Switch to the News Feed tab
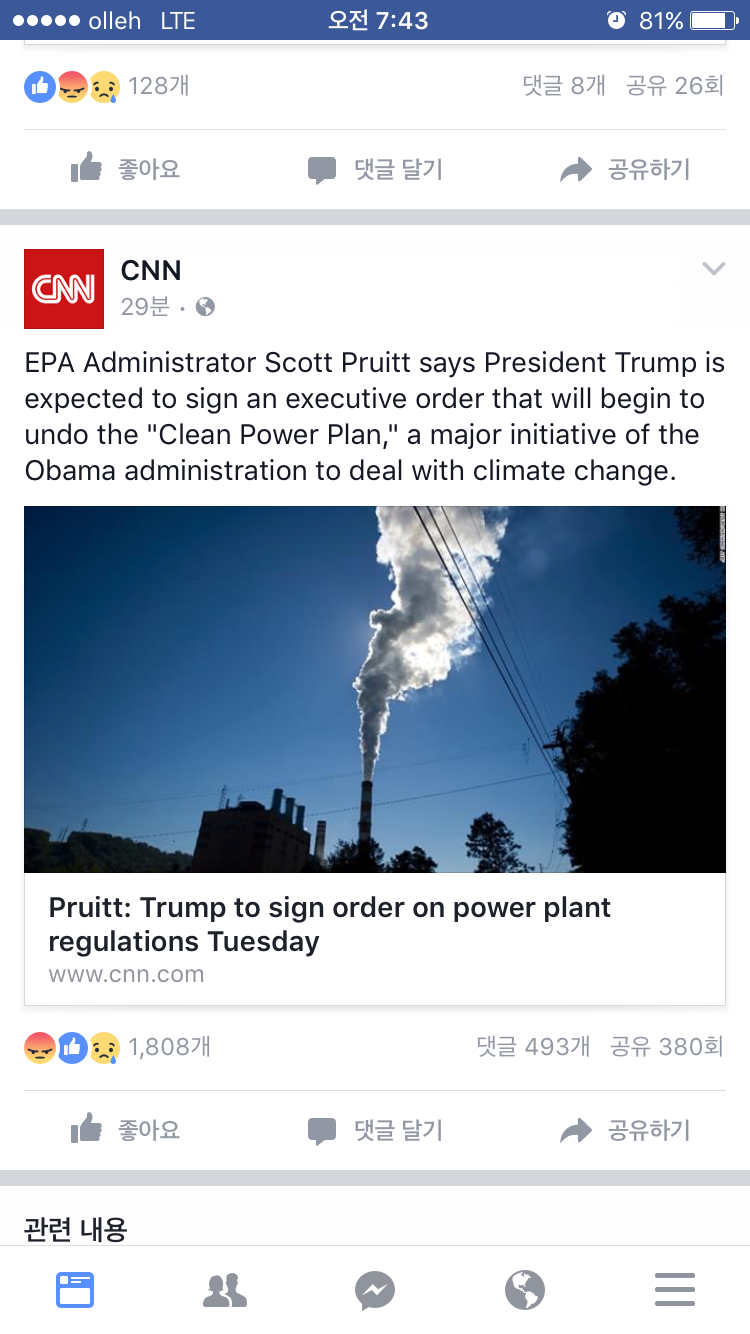The width and height of the screenshot is (750, 1334). tap(75, 1290)
